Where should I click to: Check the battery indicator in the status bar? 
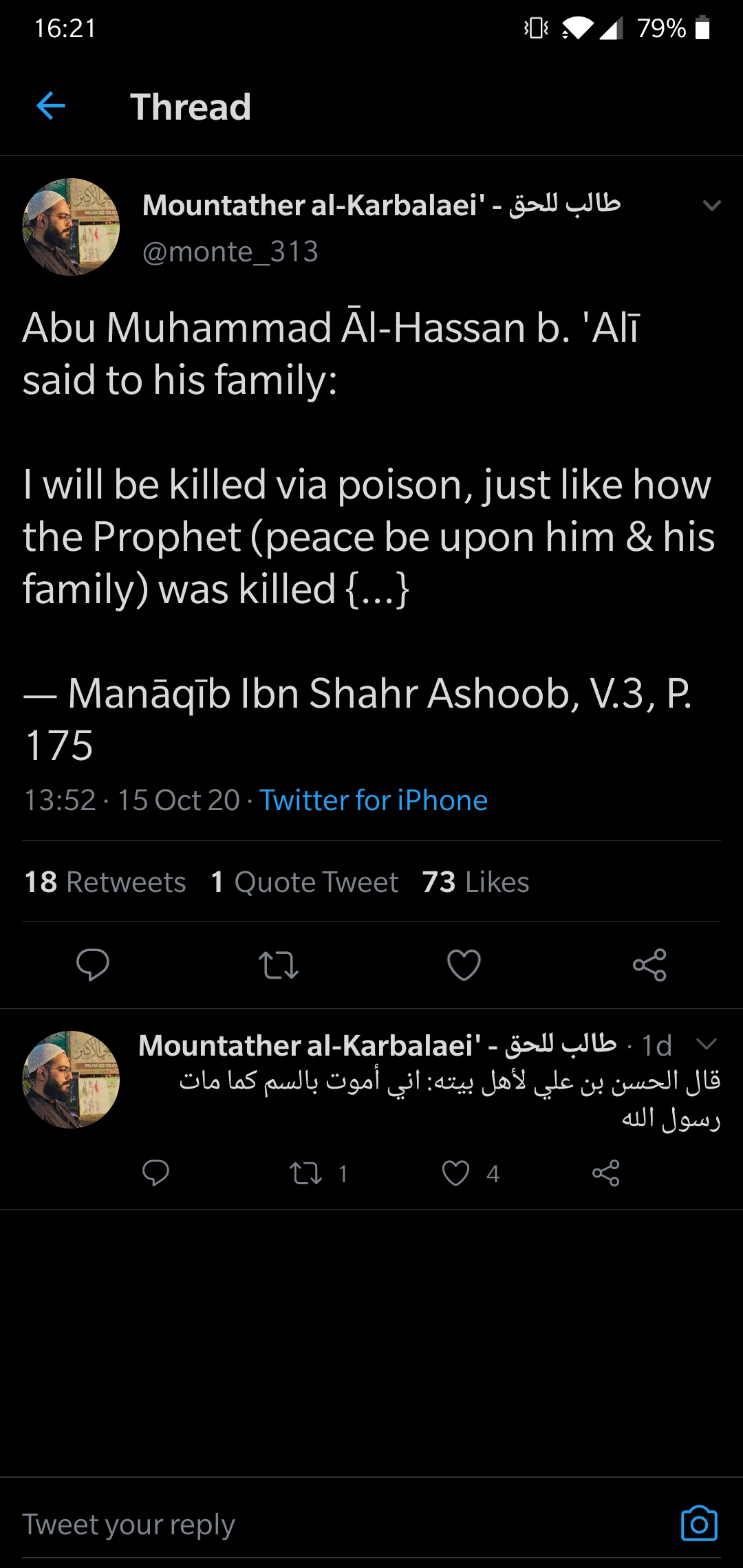700,29
